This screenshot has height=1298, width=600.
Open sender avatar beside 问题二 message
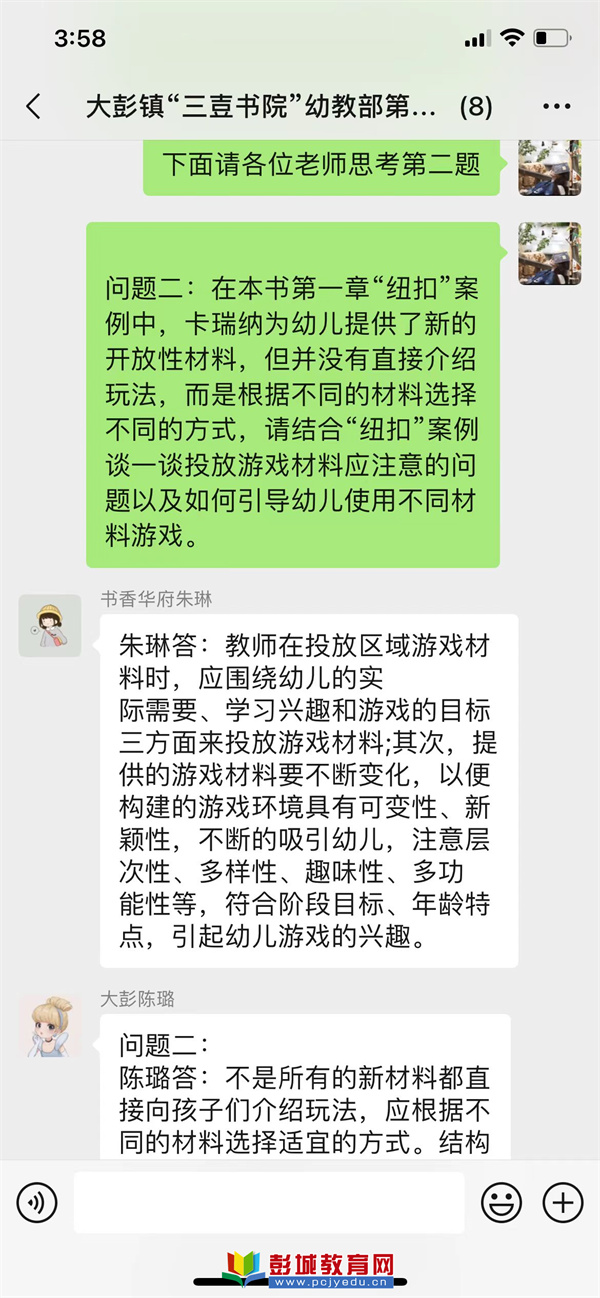[549, 254]
